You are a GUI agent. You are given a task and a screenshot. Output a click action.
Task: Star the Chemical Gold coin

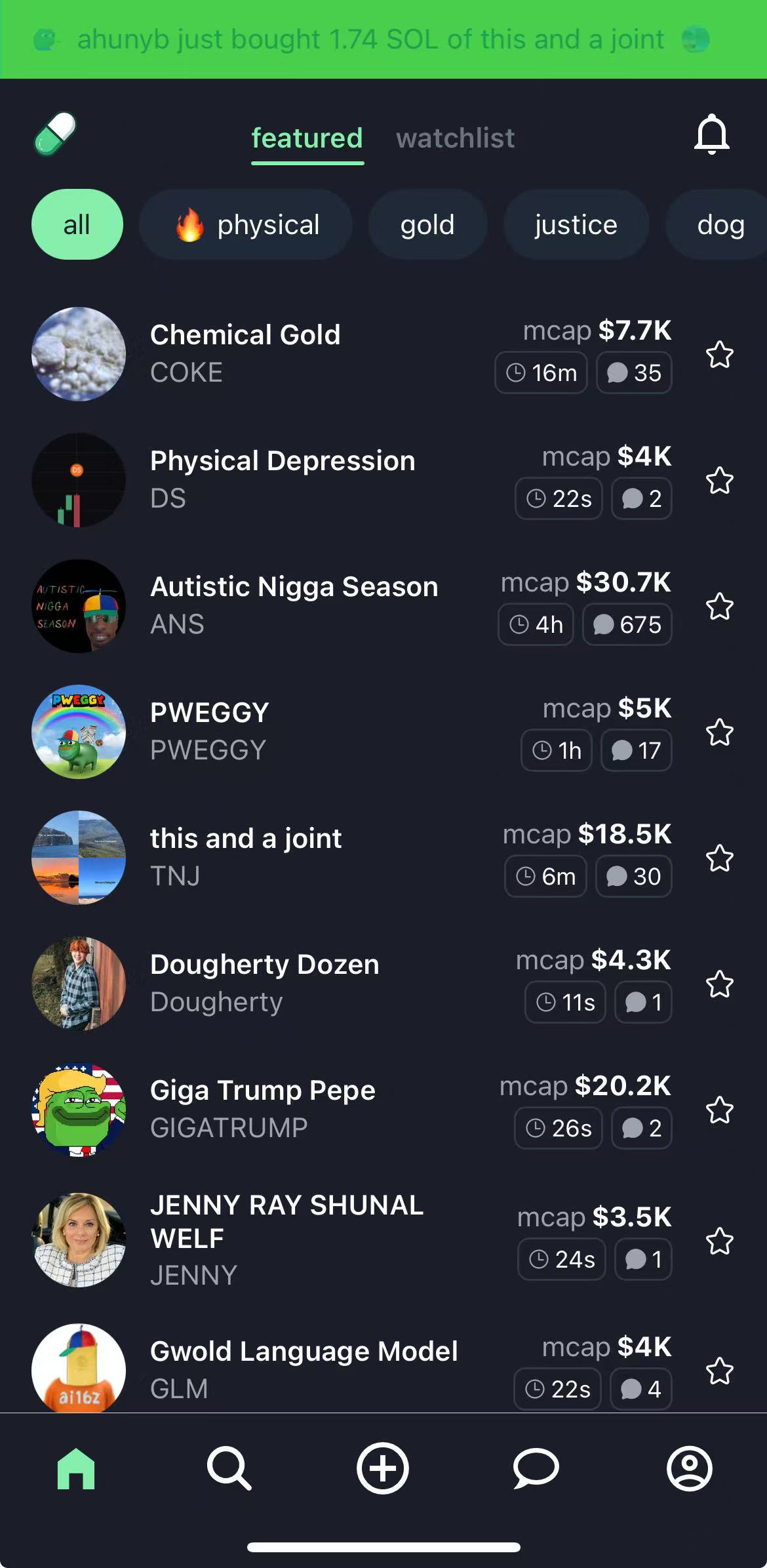coord(719,355)
